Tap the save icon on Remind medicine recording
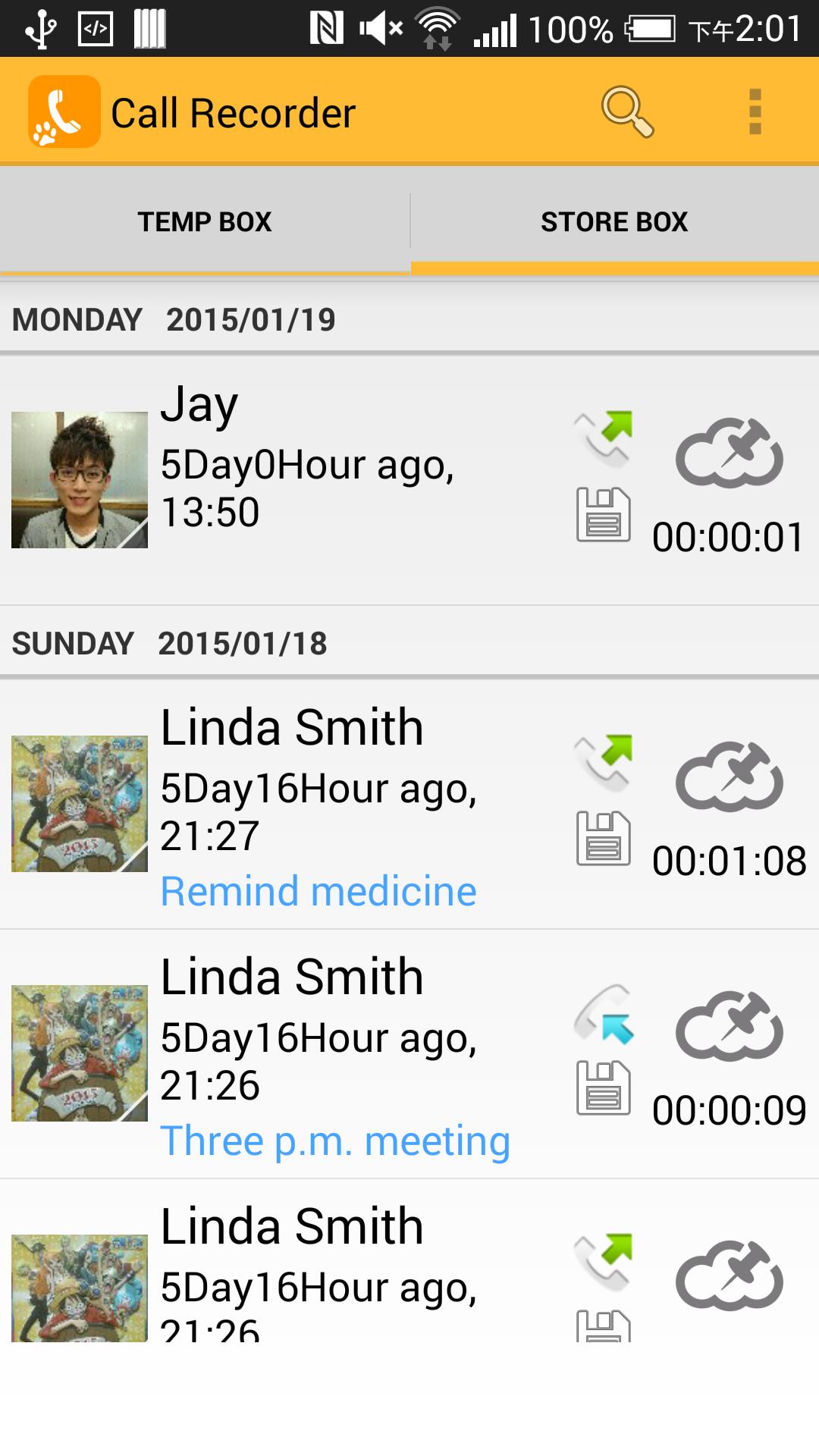The height and width of the screenshot is (1456, 819). (604, 839)
